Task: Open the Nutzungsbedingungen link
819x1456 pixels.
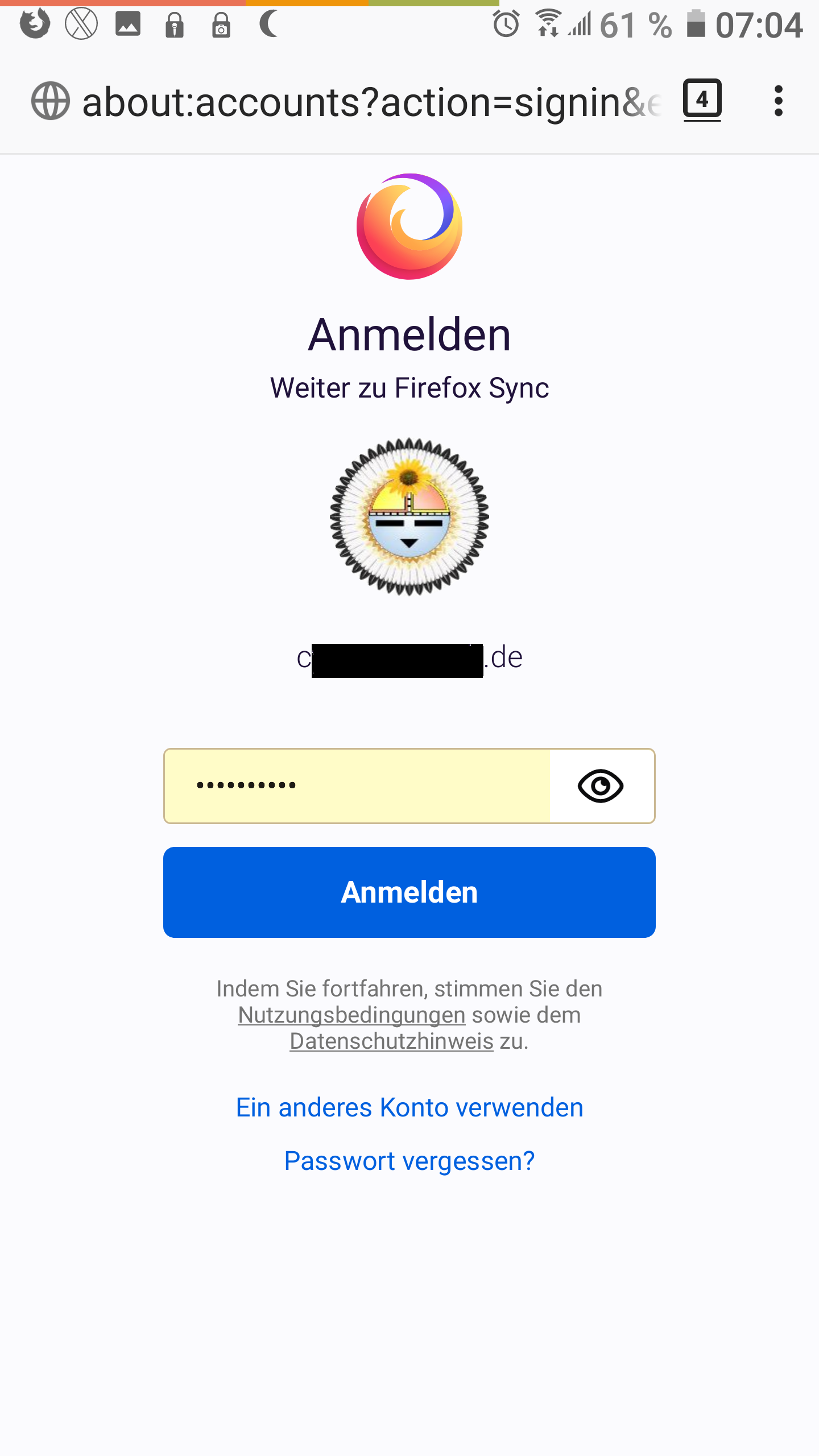Action: pos(351,1015)
